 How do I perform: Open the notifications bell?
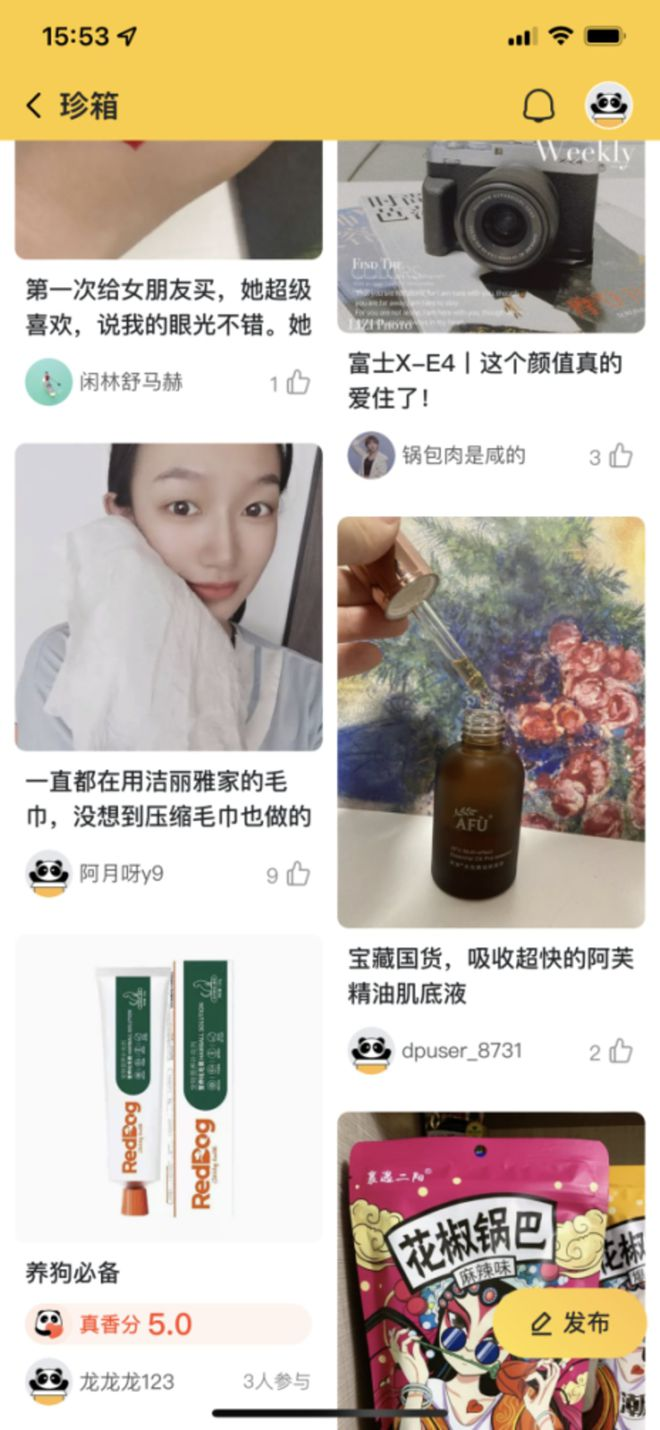[x=538, y=105]
